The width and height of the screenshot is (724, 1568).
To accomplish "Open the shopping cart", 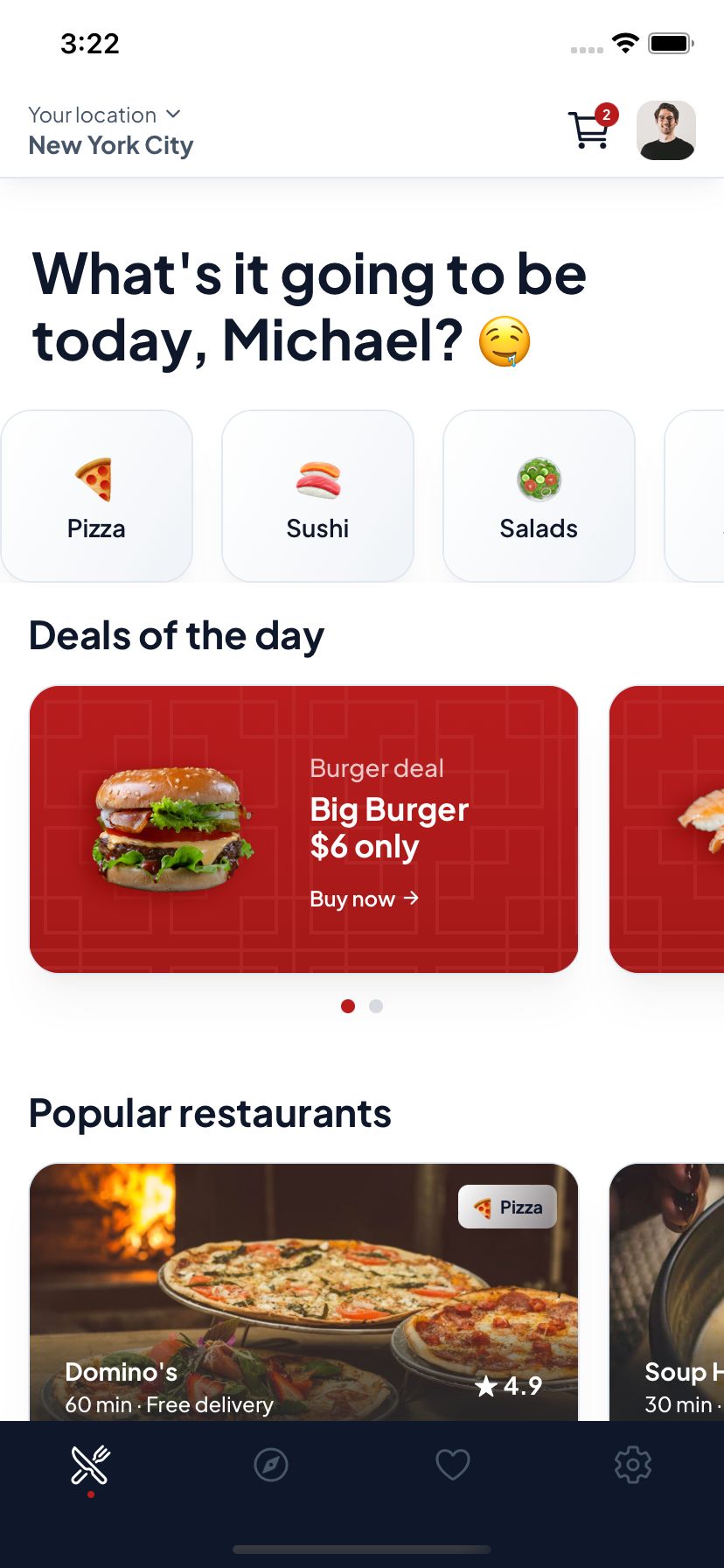I will pos(590,130).
